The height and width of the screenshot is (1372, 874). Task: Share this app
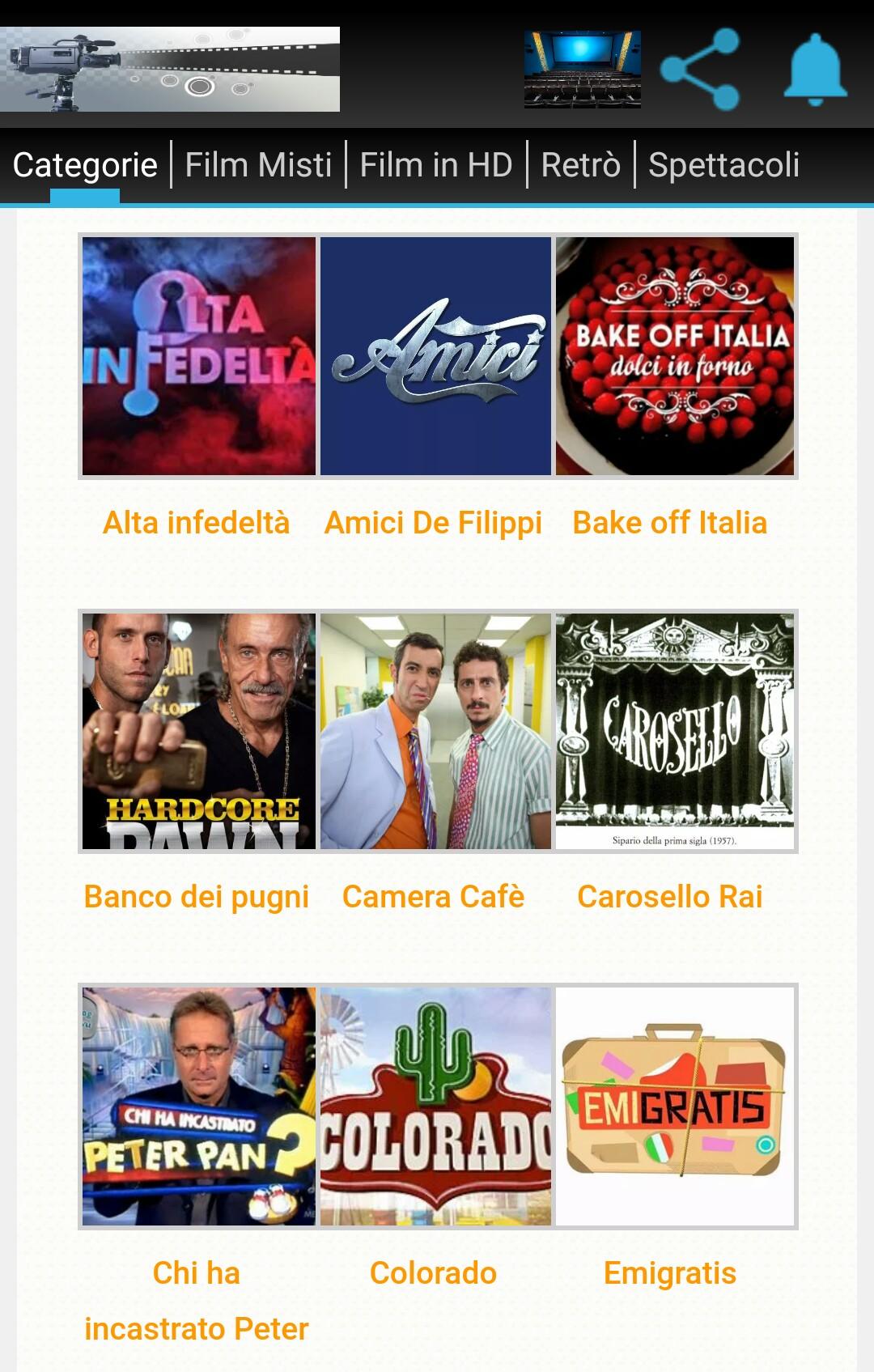tap(700, 70)
